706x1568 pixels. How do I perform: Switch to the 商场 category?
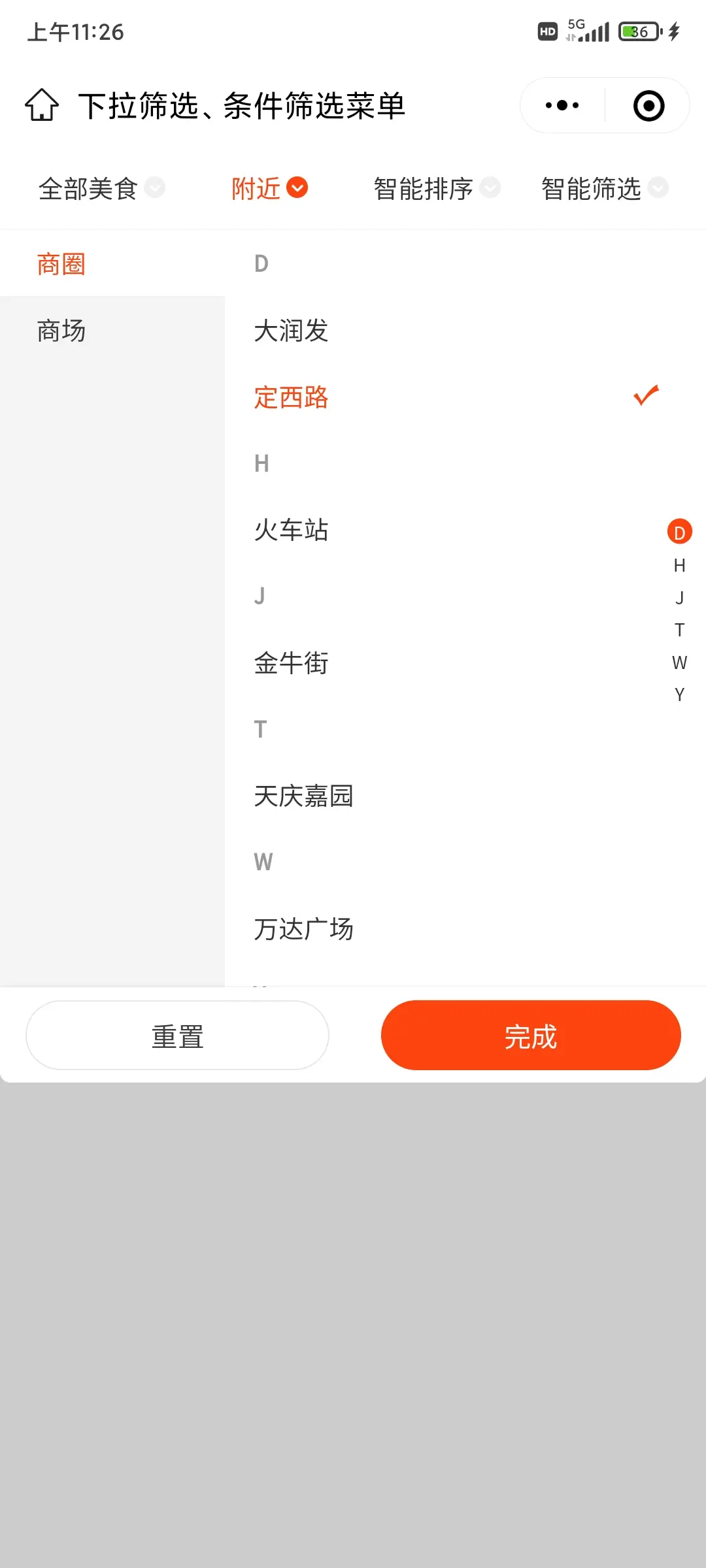pos(61,331)
